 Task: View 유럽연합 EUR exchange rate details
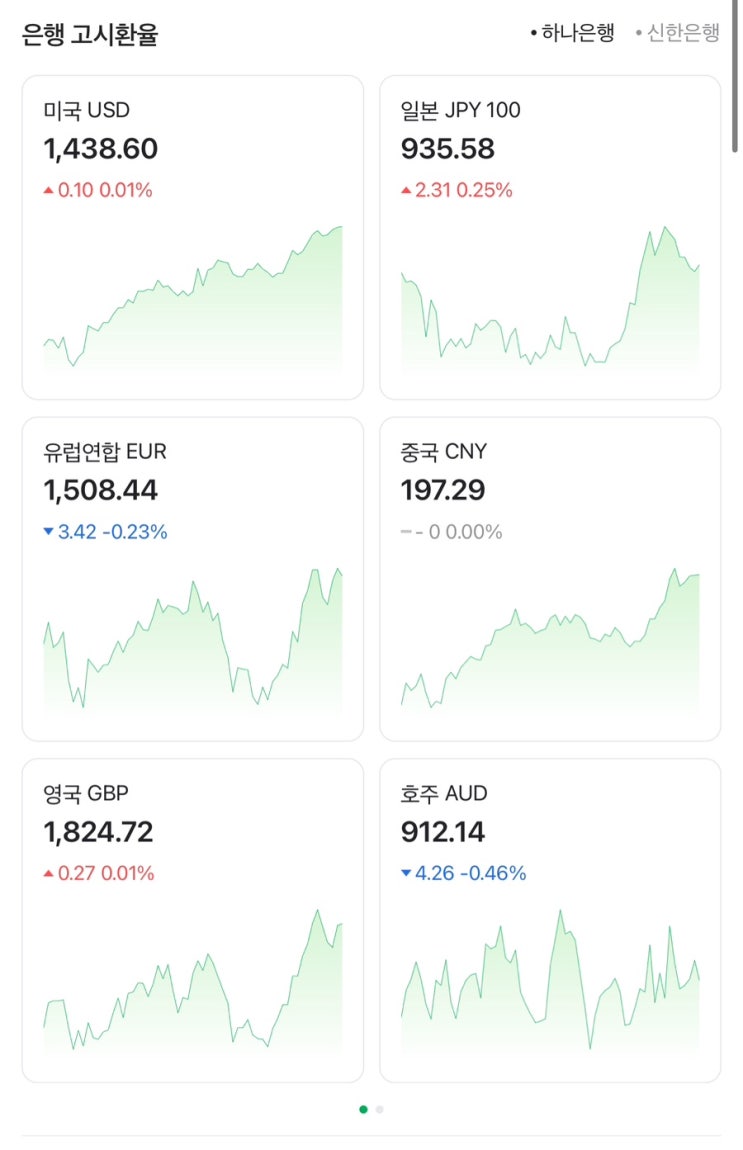coord(192,578)
